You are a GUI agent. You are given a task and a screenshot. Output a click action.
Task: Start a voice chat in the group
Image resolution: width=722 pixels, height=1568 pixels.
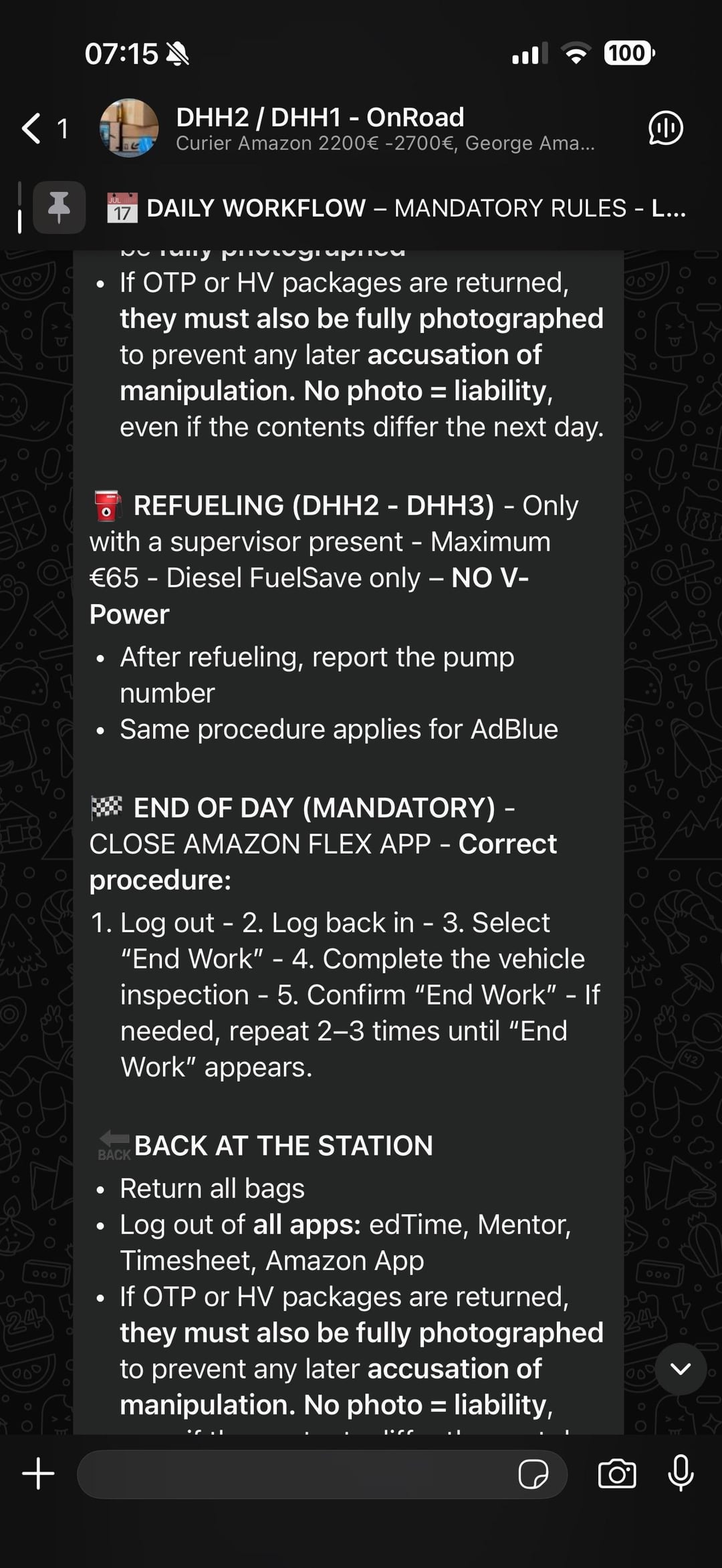[x=665, y=128]
